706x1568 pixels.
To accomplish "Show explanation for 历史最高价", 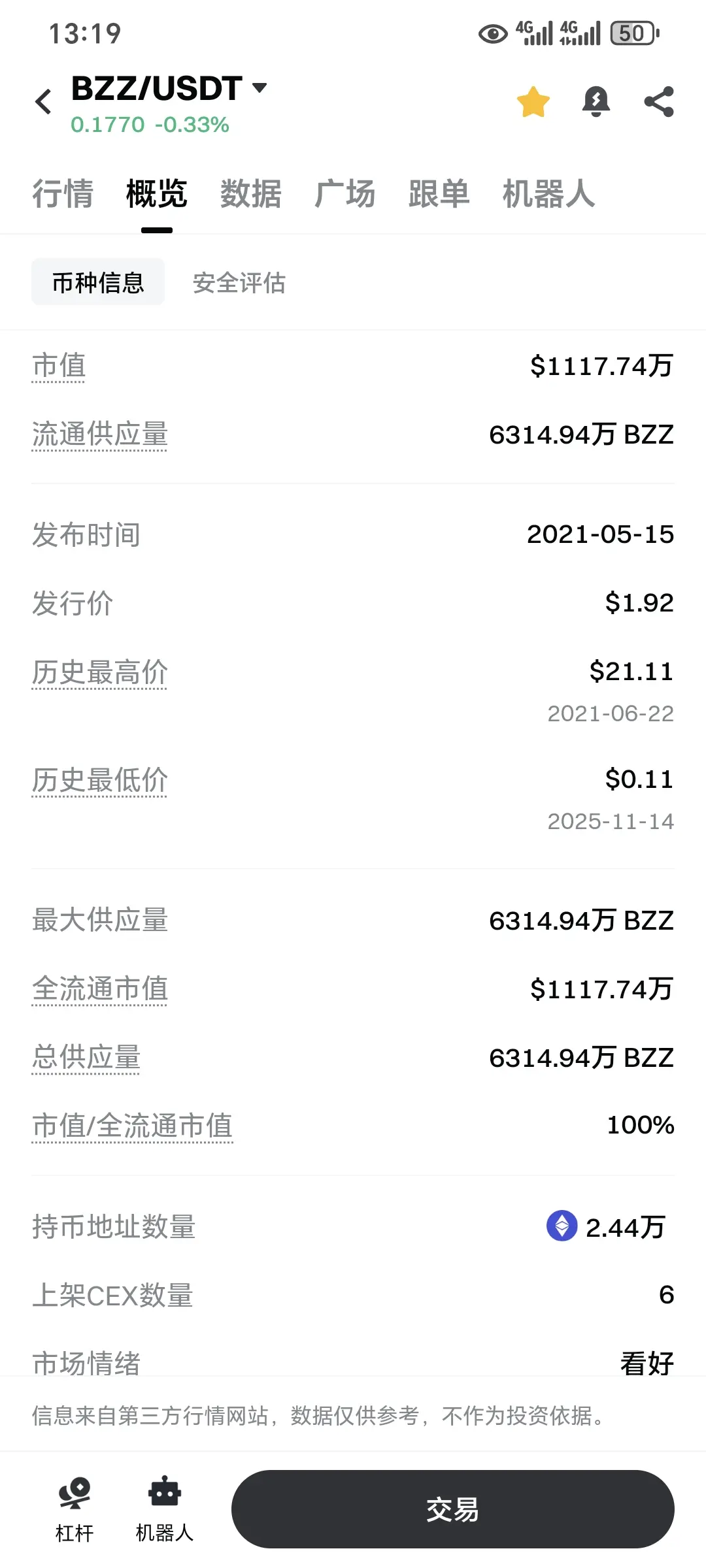I will click(100, 672).
